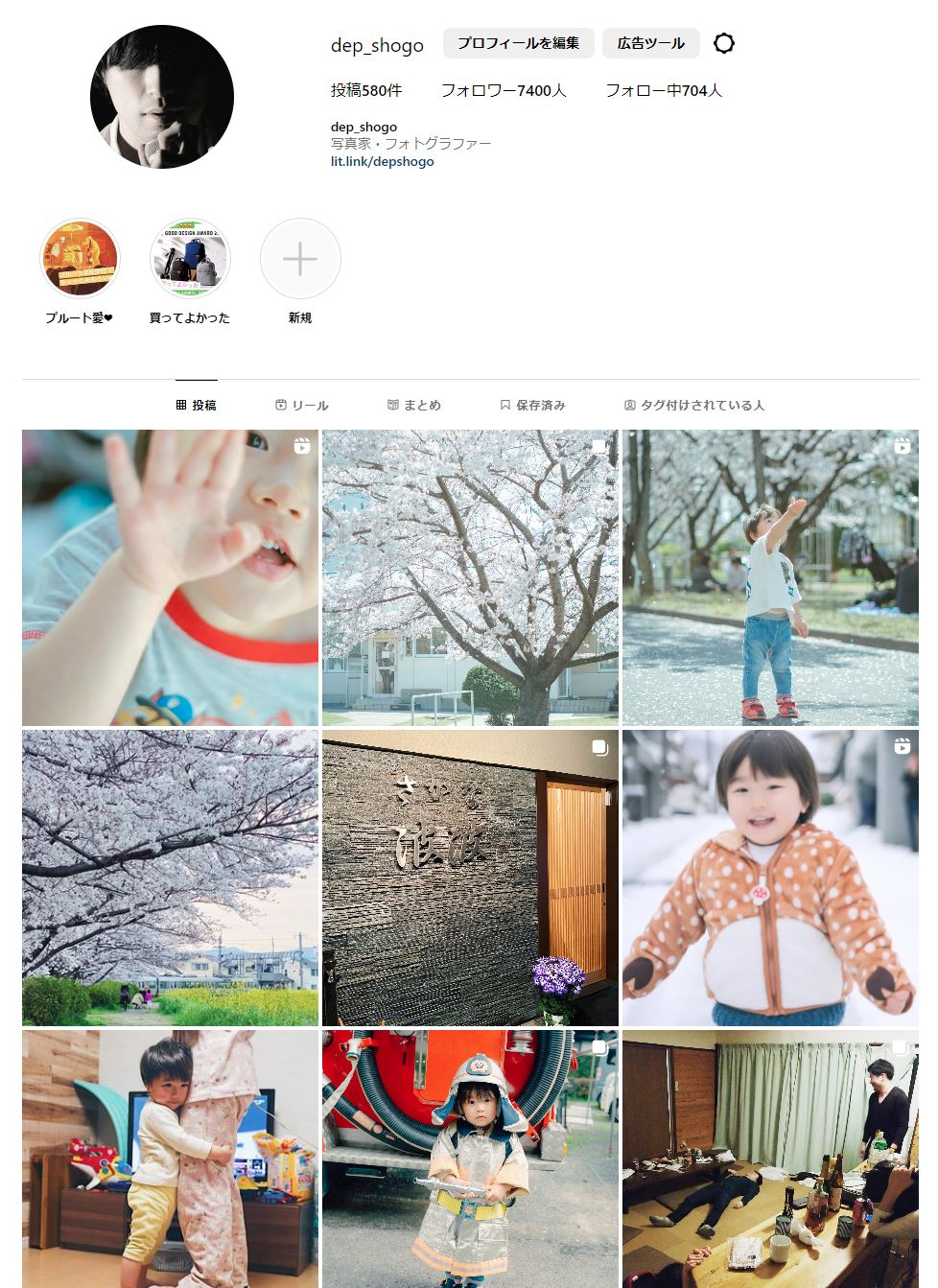Open the 買ってよかった story highlight
The width and height of the screenshot is (938, 1288).
(x=190, y=259)
